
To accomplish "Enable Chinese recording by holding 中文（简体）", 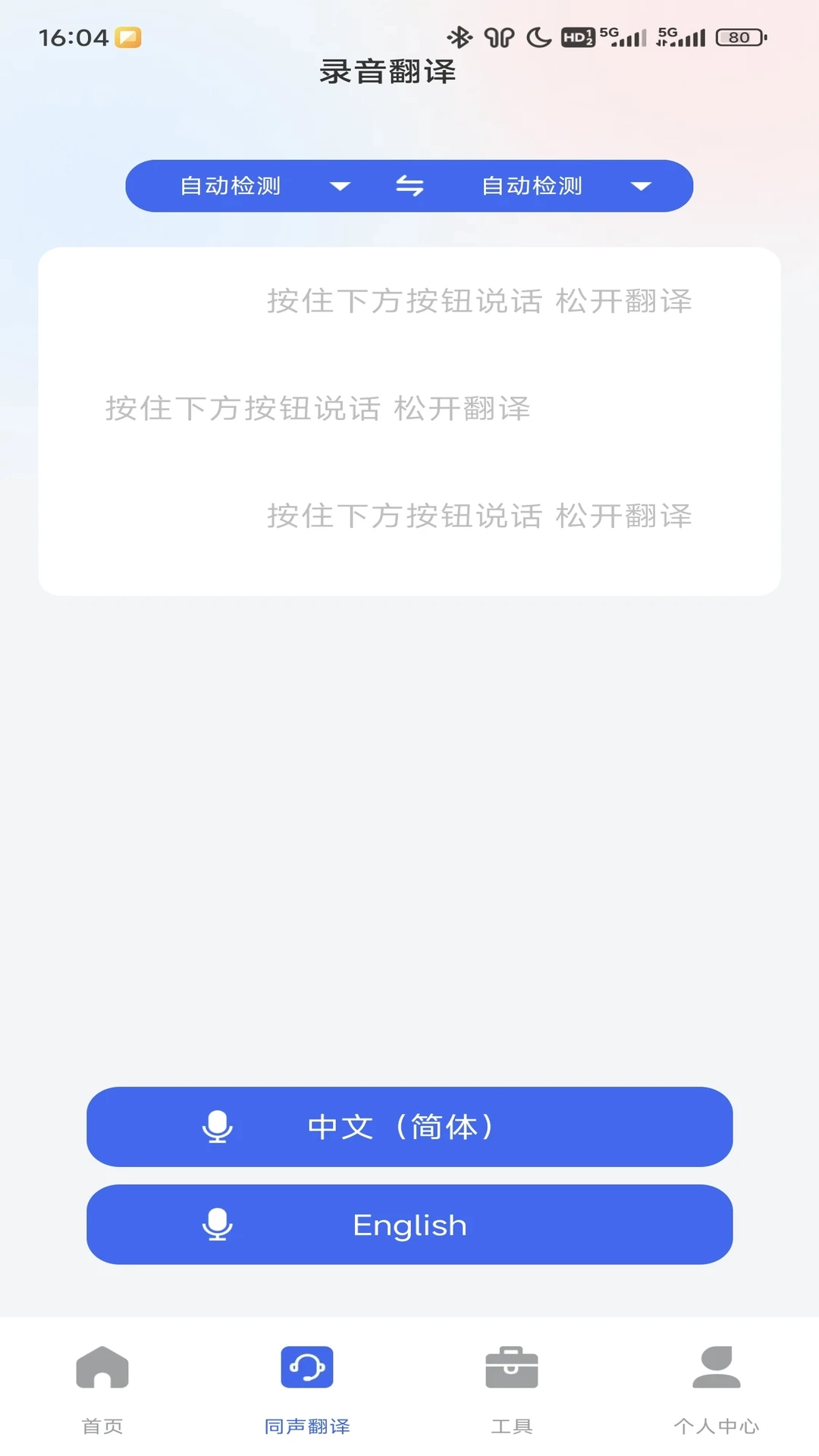I will [409, 1128].
